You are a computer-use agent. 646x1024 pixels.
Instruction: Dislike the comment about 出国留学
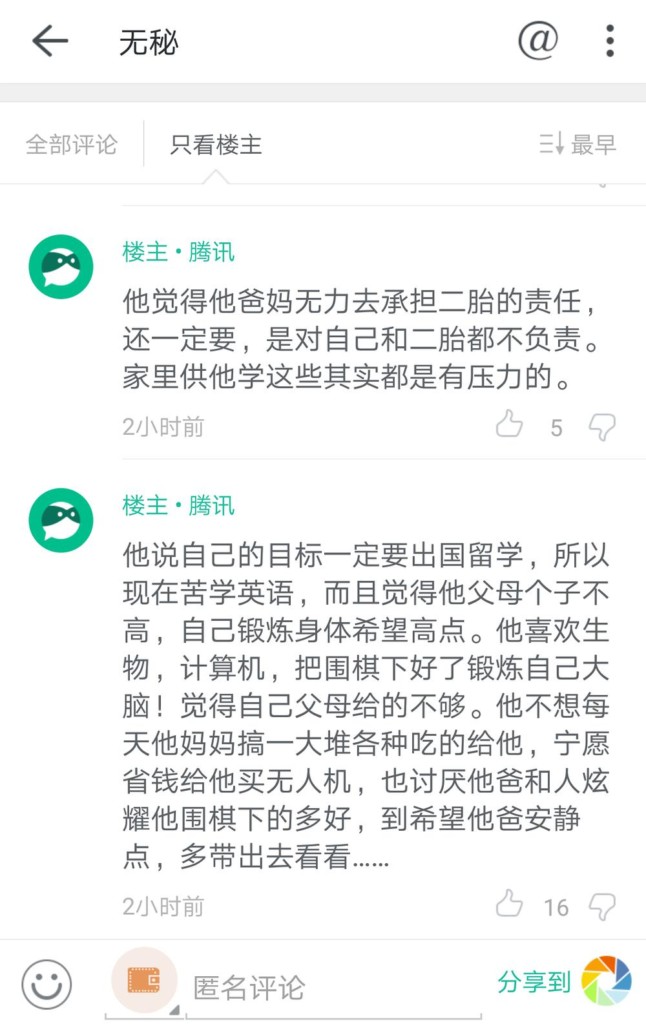coord(602,907)
